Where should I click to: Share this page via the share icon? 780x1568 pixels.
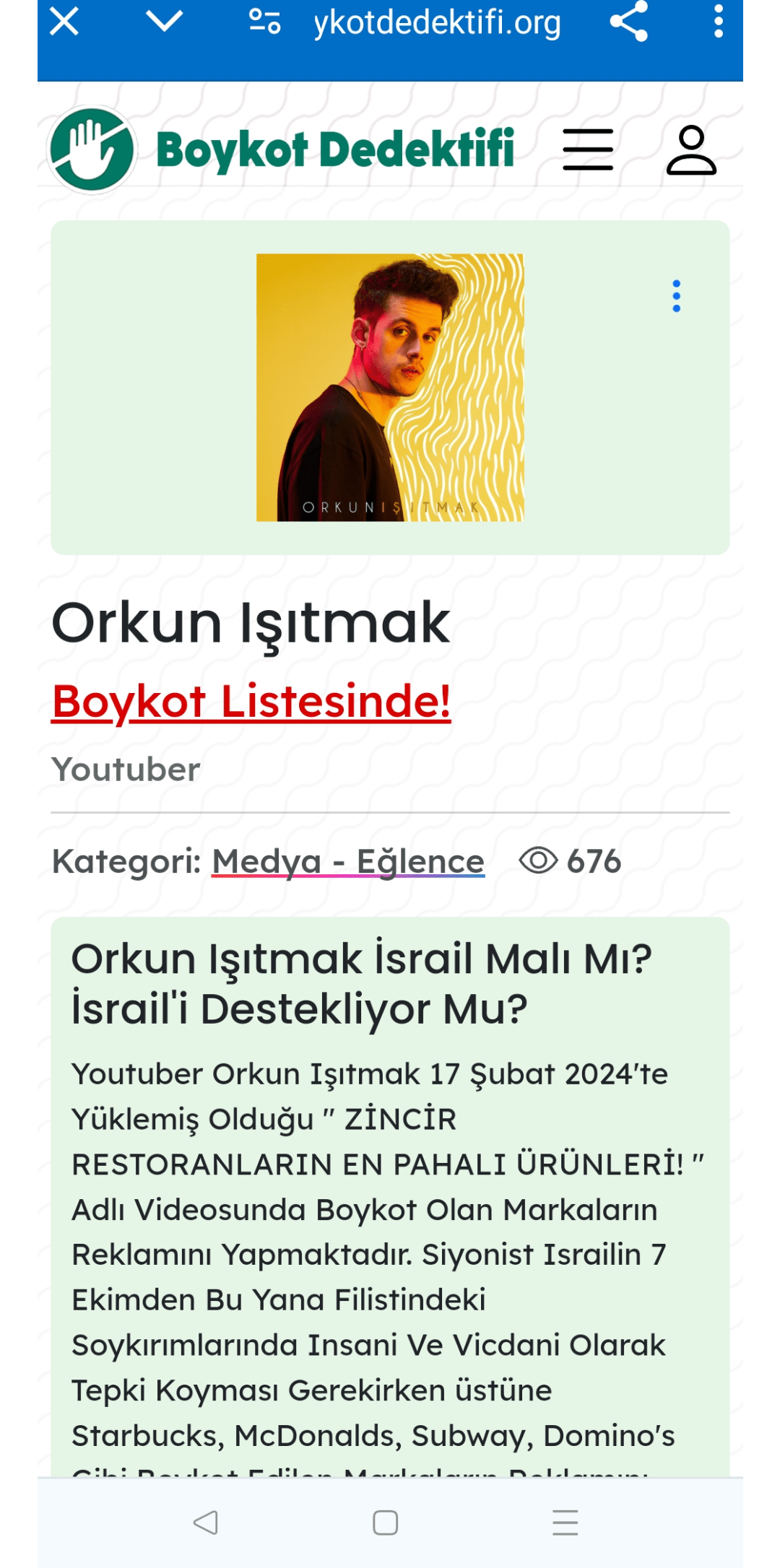(628, 23)
